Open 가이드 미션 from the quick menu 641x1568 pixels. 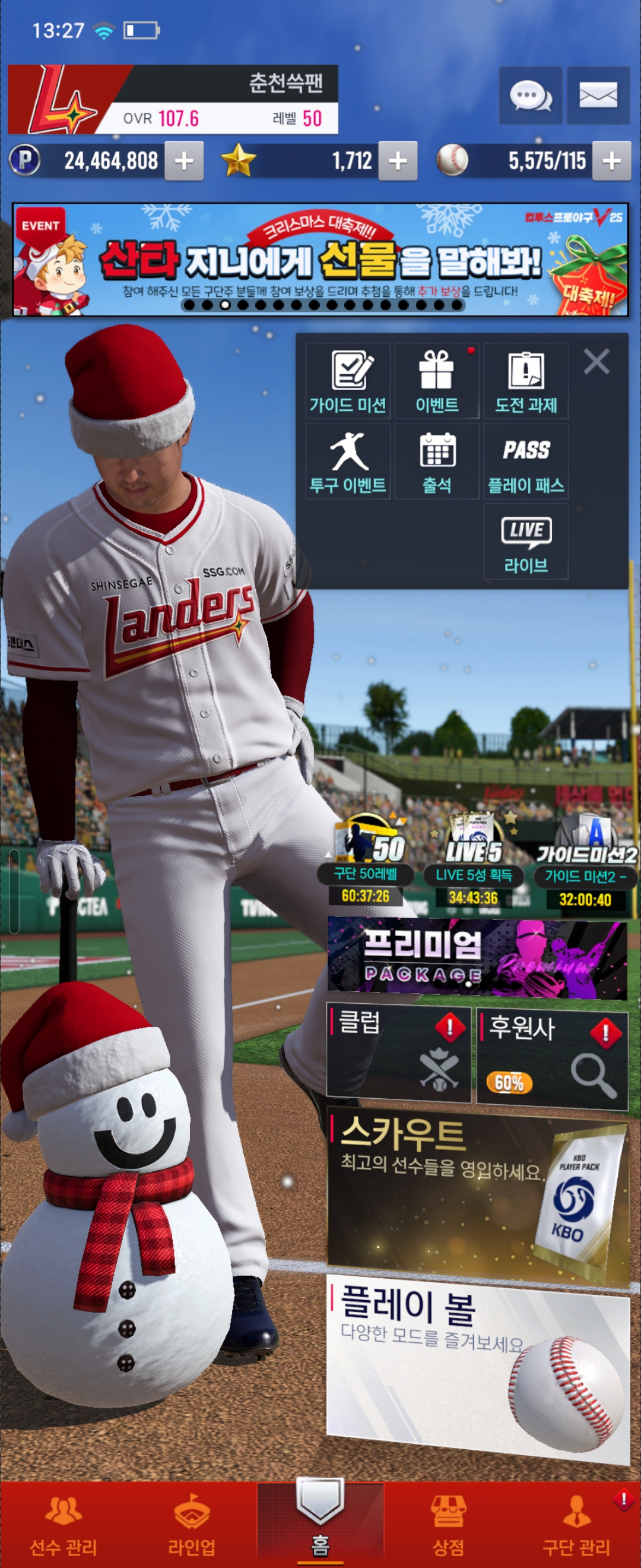point(348,381)
